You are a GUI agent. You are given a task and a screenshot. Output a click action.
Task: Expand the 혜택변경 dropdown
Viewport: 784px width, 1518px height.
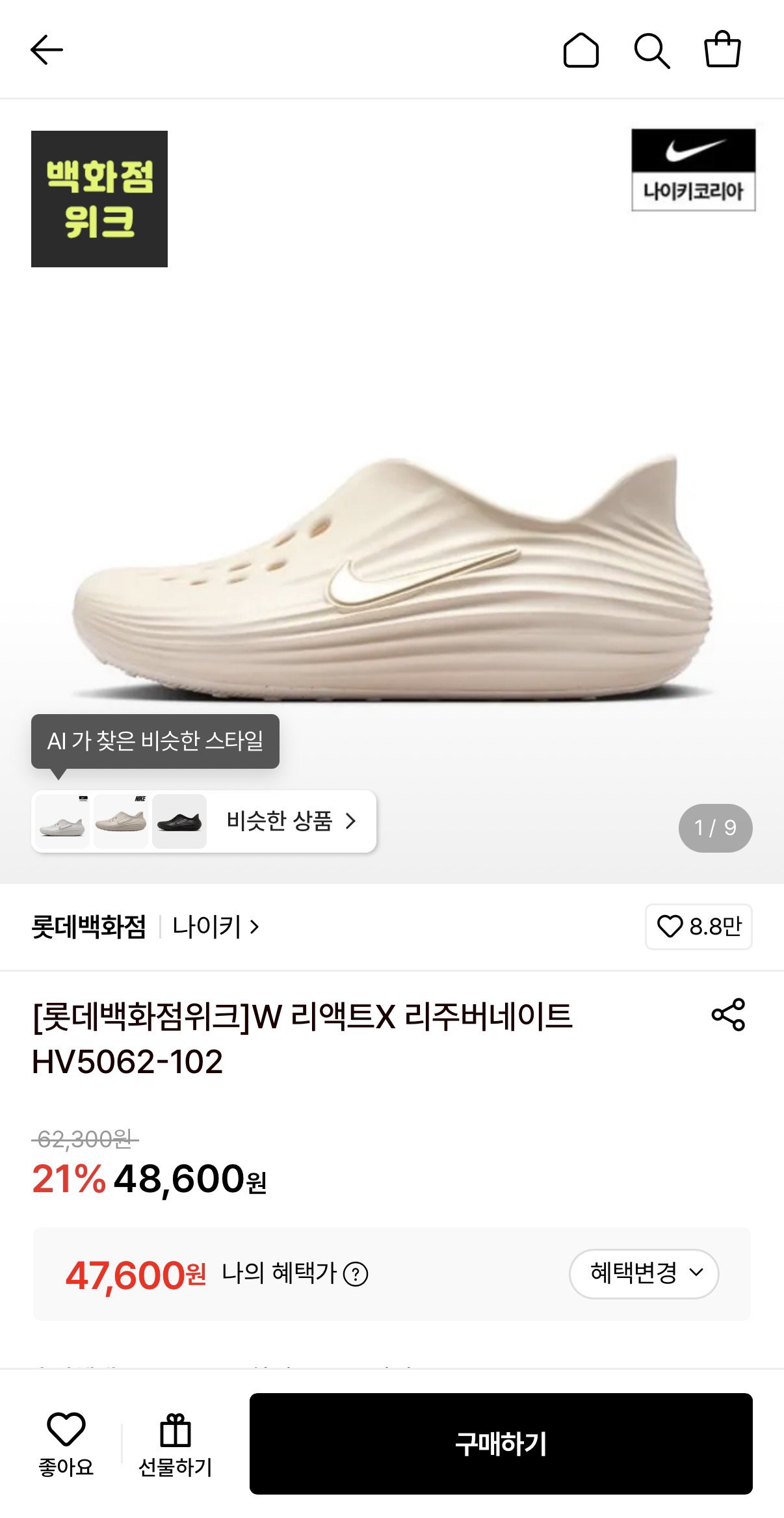pos(644,1273)
